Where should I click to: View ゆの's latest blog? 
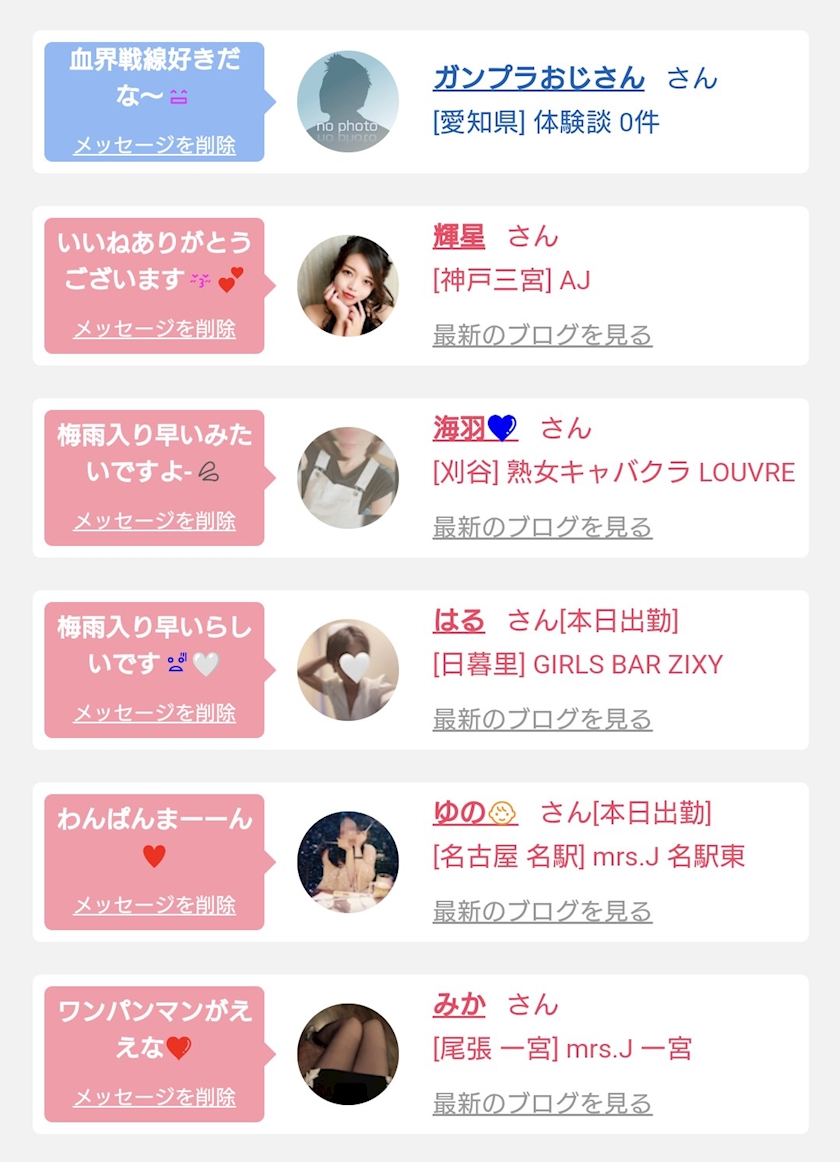542,911
